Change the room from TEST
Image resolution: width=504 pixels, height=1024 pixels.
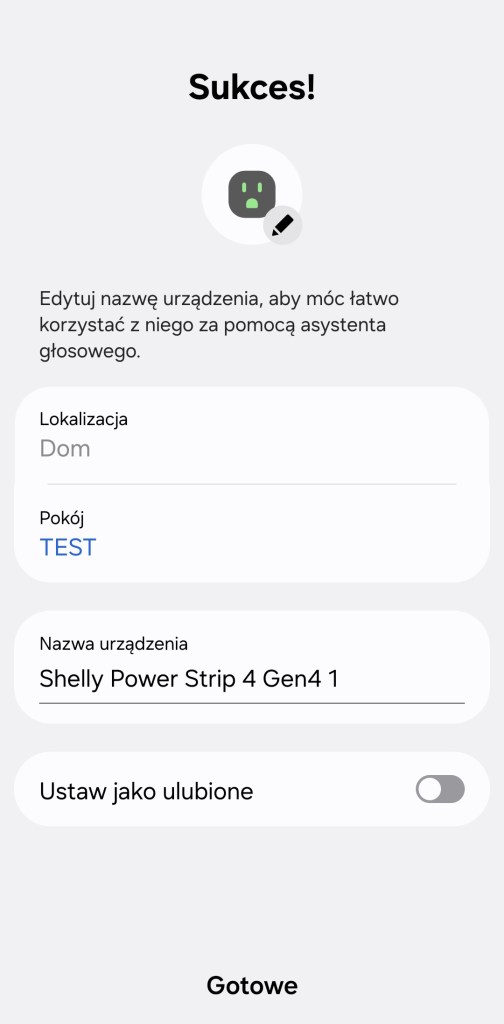251,534
